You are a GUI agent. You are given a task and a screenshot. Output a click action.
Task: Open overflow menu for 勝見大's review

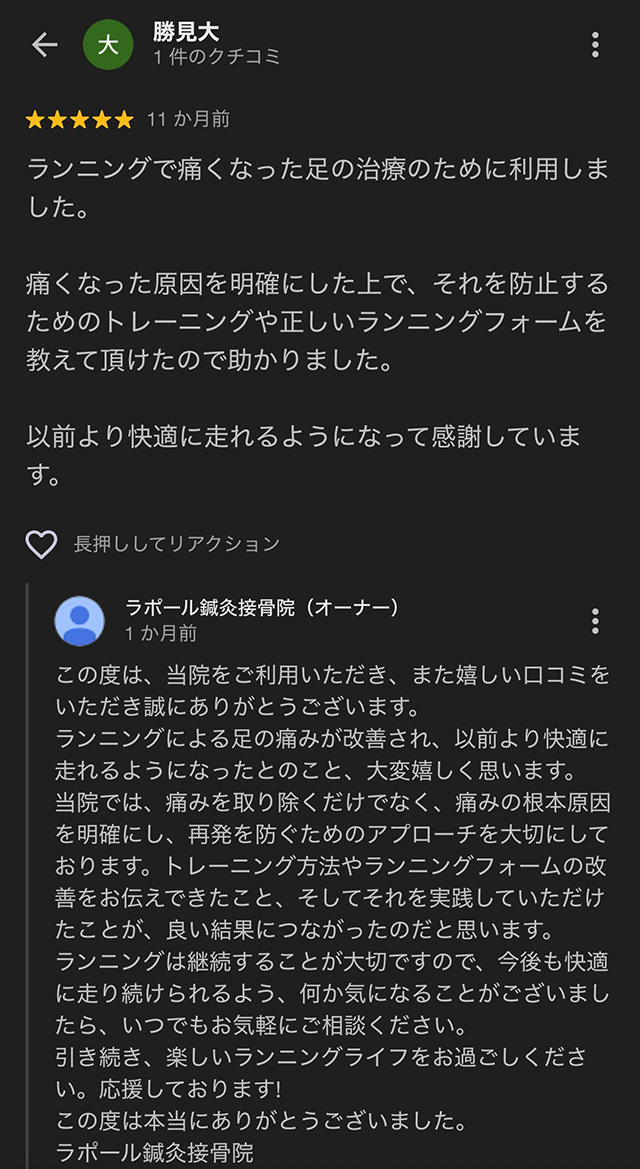pos(595,45)
